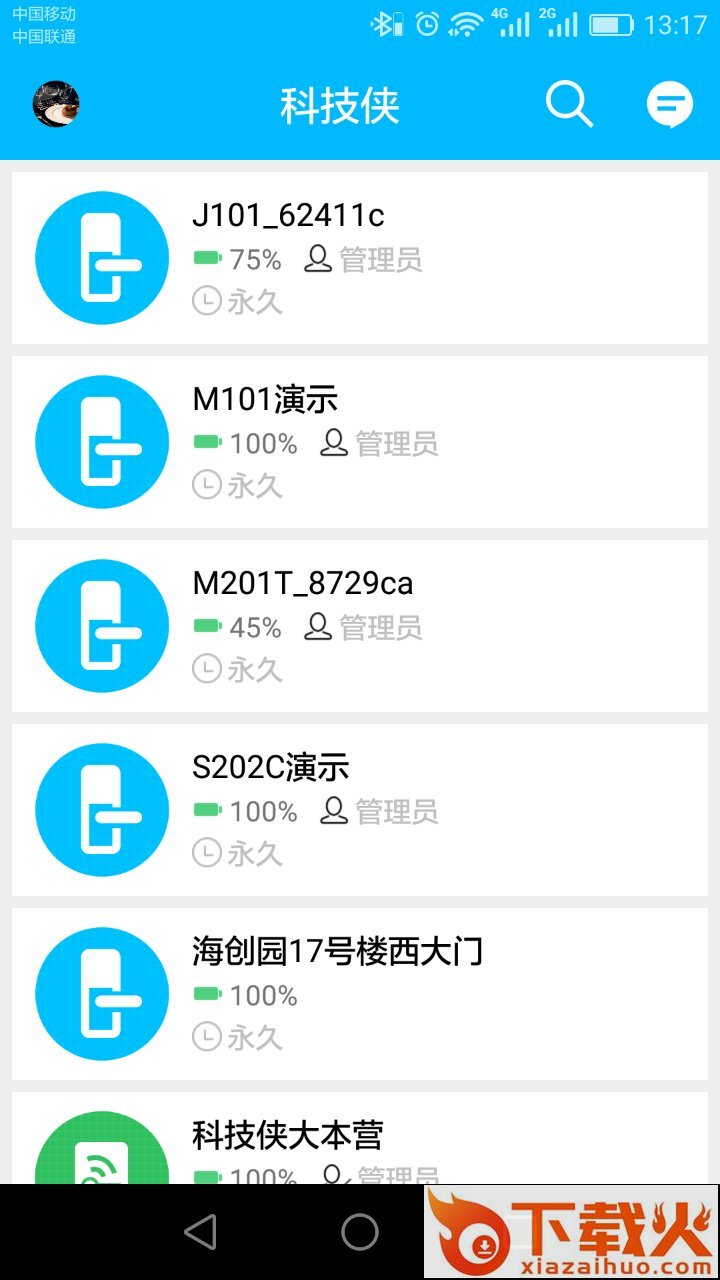The image size is (720, 1280).
Task: Tap the system back button
Action: tap(200, 1232)
